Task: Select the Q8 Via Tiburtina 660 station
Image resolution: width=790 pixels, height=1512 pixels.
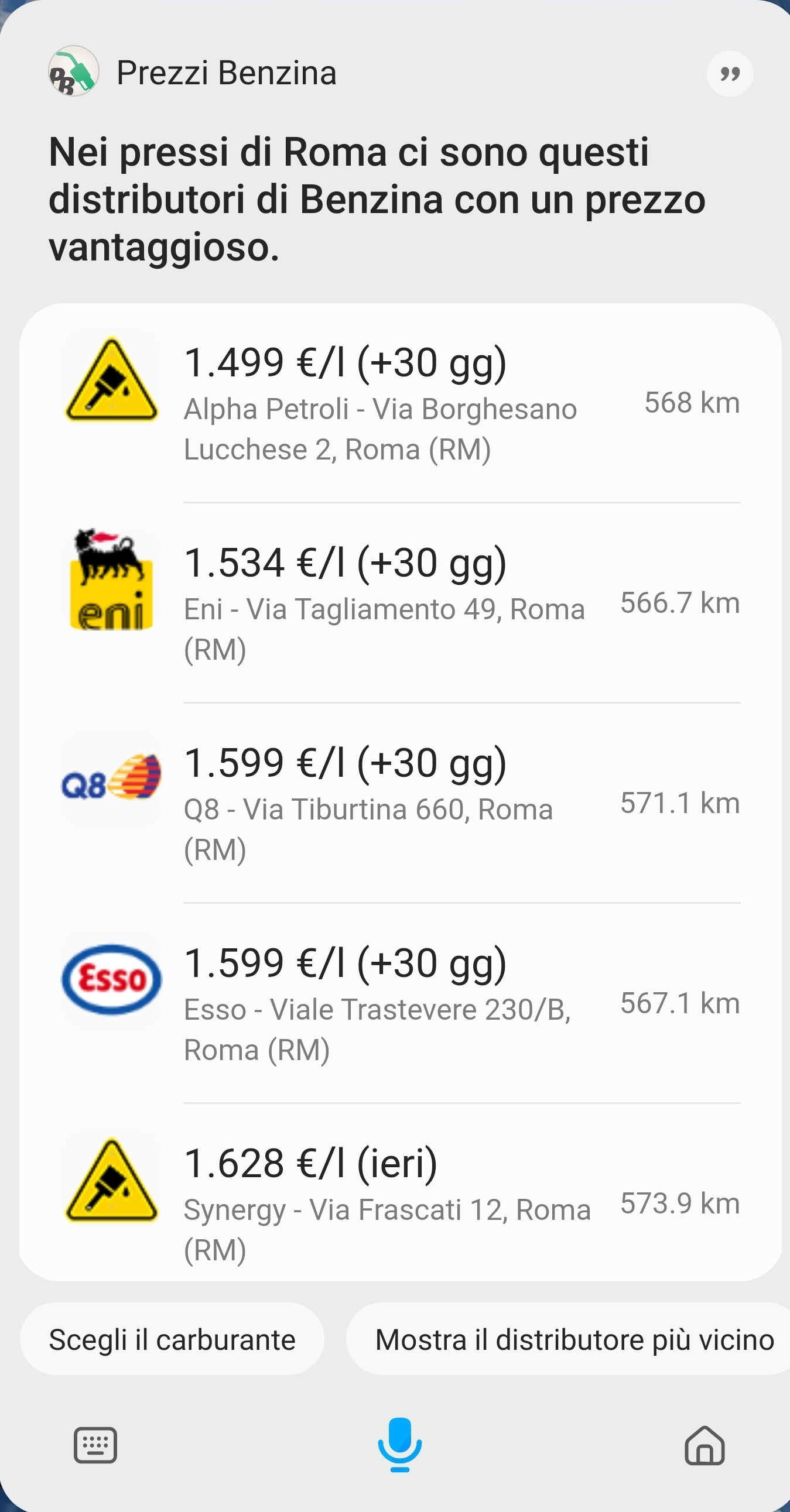Action: click(400, 803)
